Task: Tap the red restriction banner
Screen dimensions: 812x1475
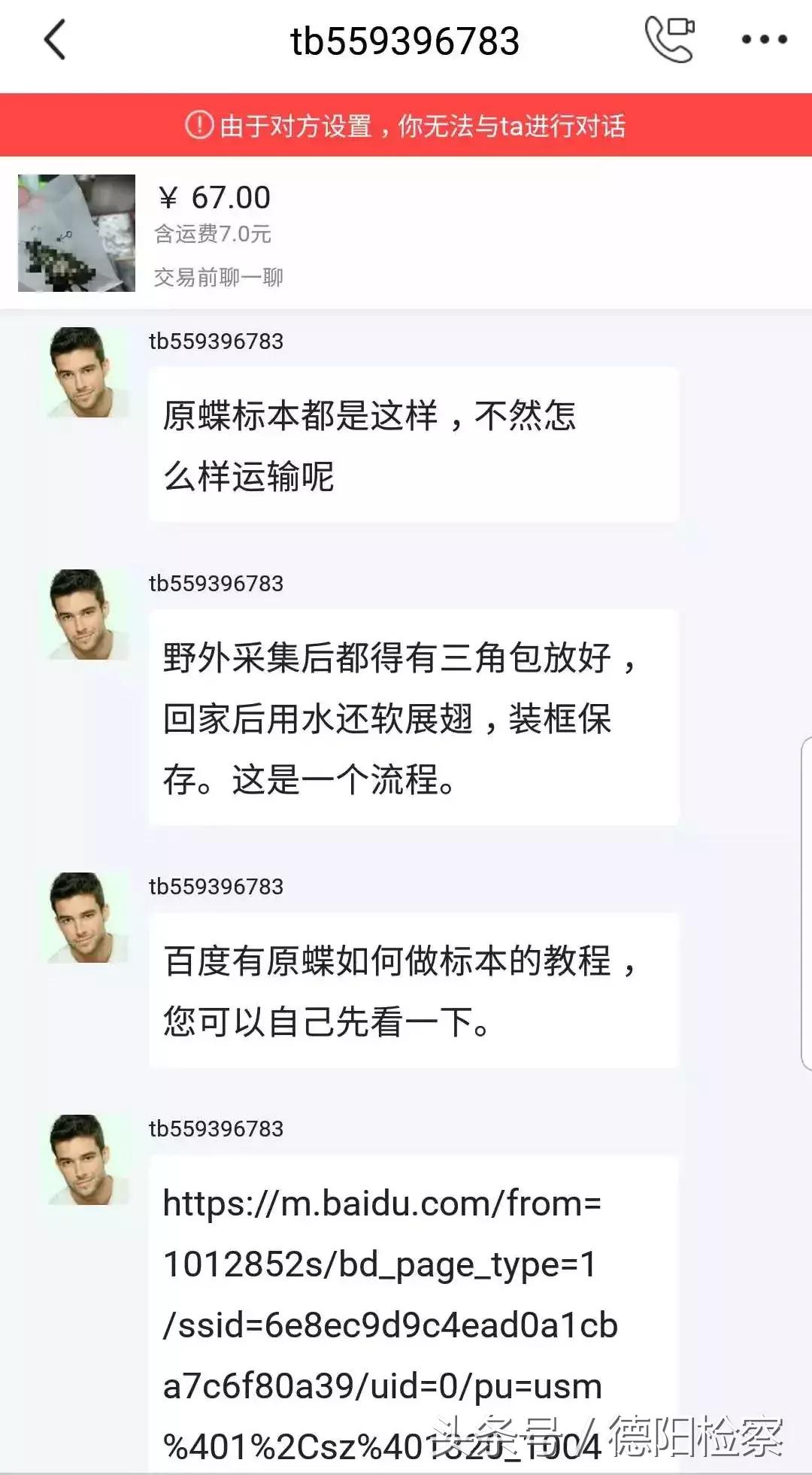Action: coord(406,126)
